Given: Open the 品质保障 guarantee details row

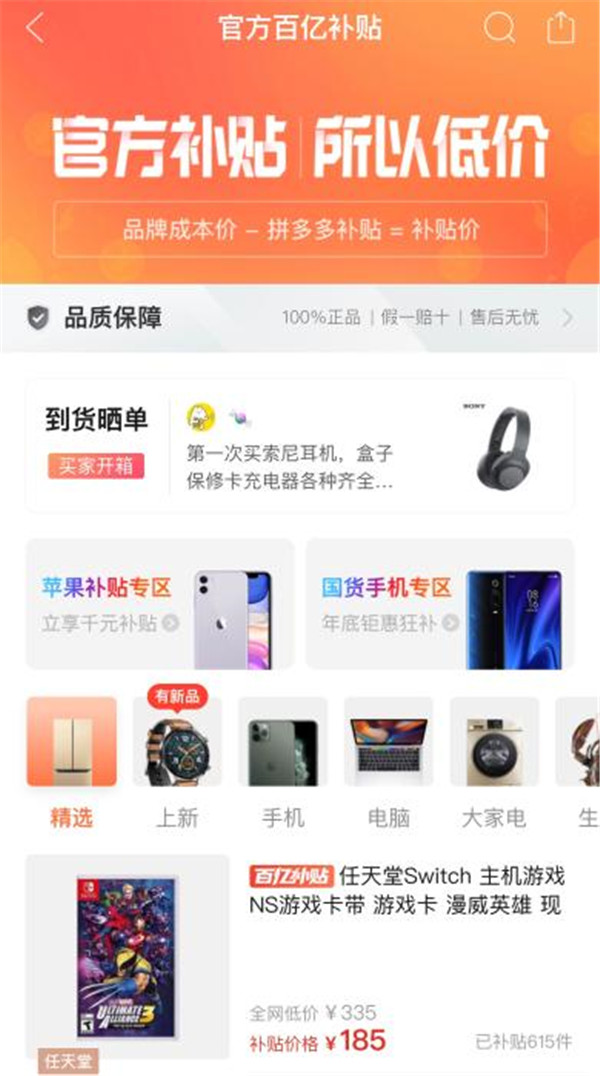Looking at the screenshot, I should pos(300,318).
